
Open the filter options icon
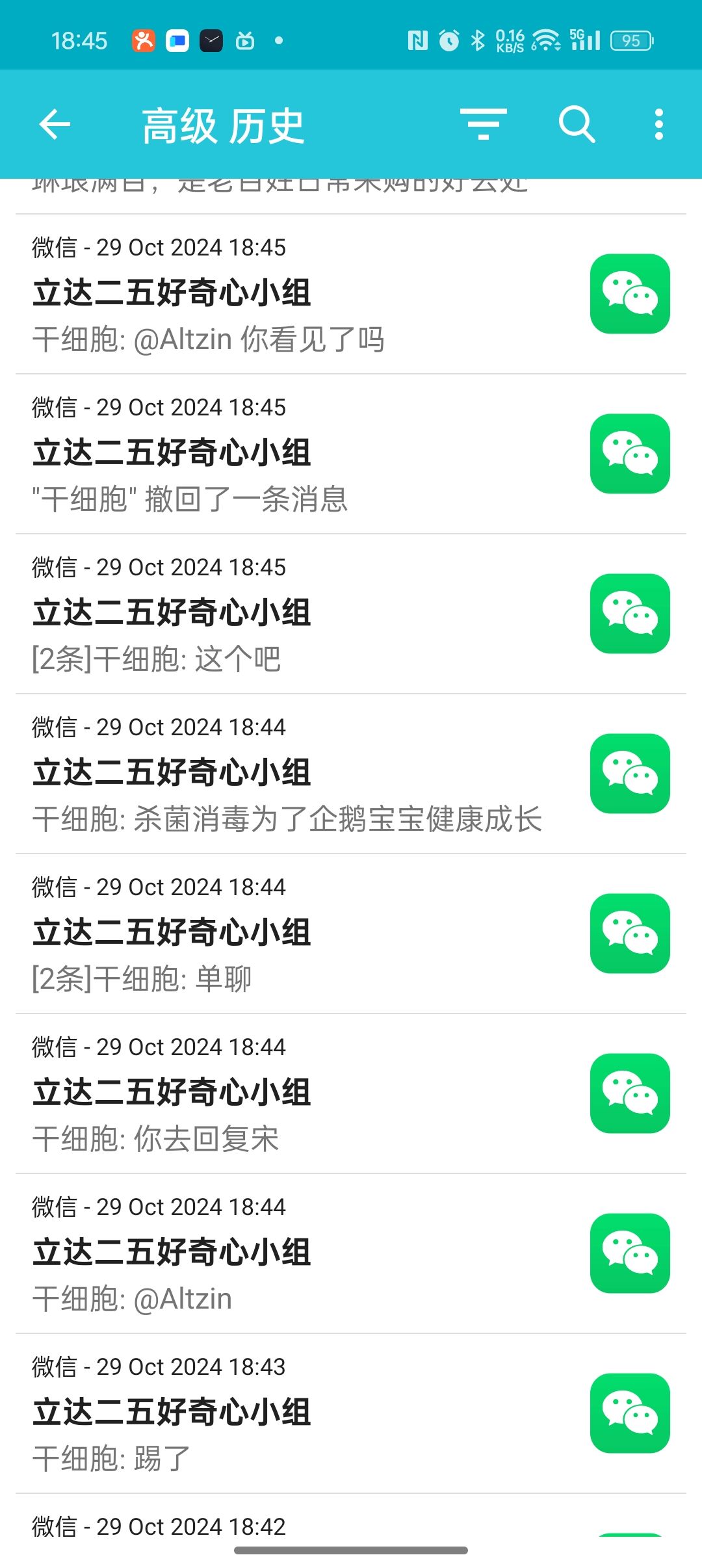tap(483, 124)
